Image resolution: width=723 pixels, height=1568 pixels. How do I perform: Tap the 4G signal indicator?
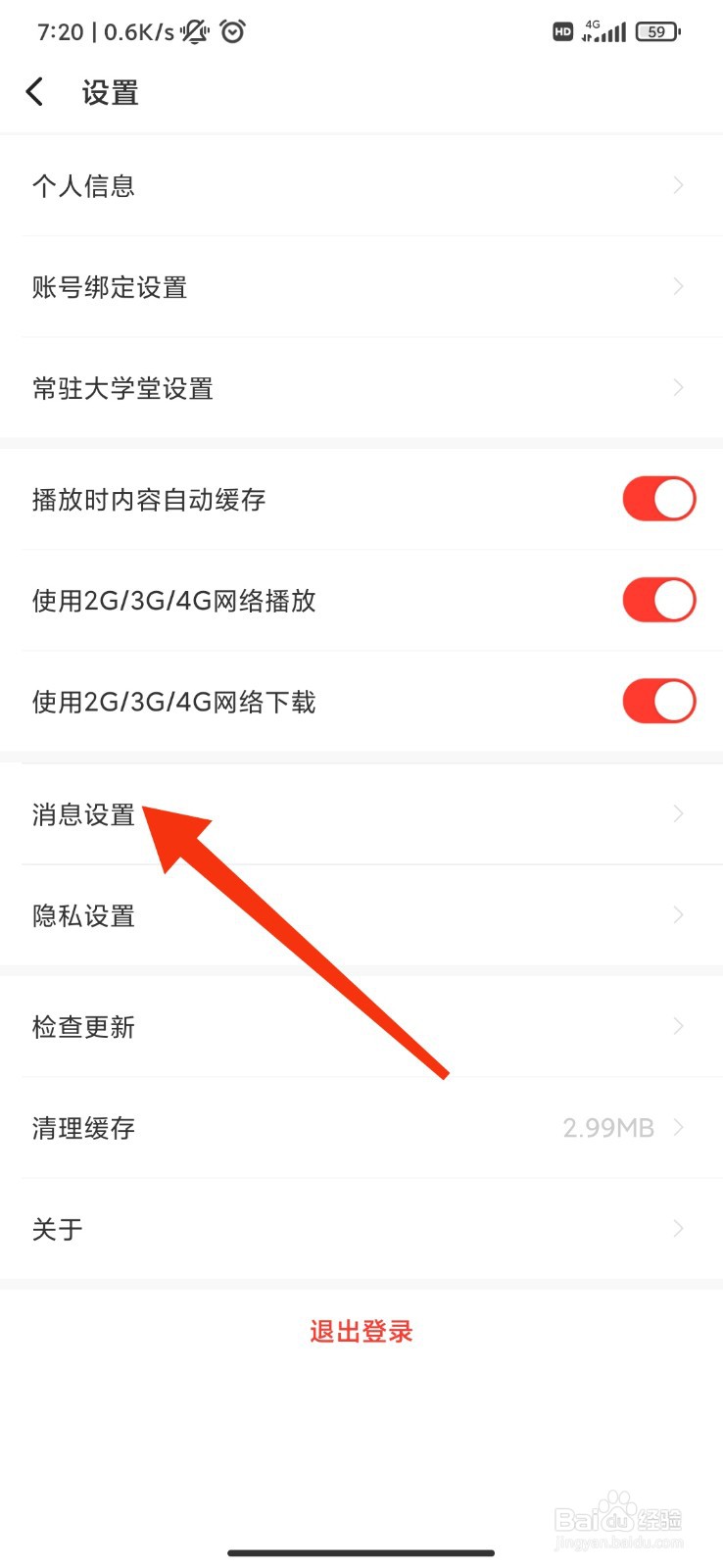tap(602, 31)
